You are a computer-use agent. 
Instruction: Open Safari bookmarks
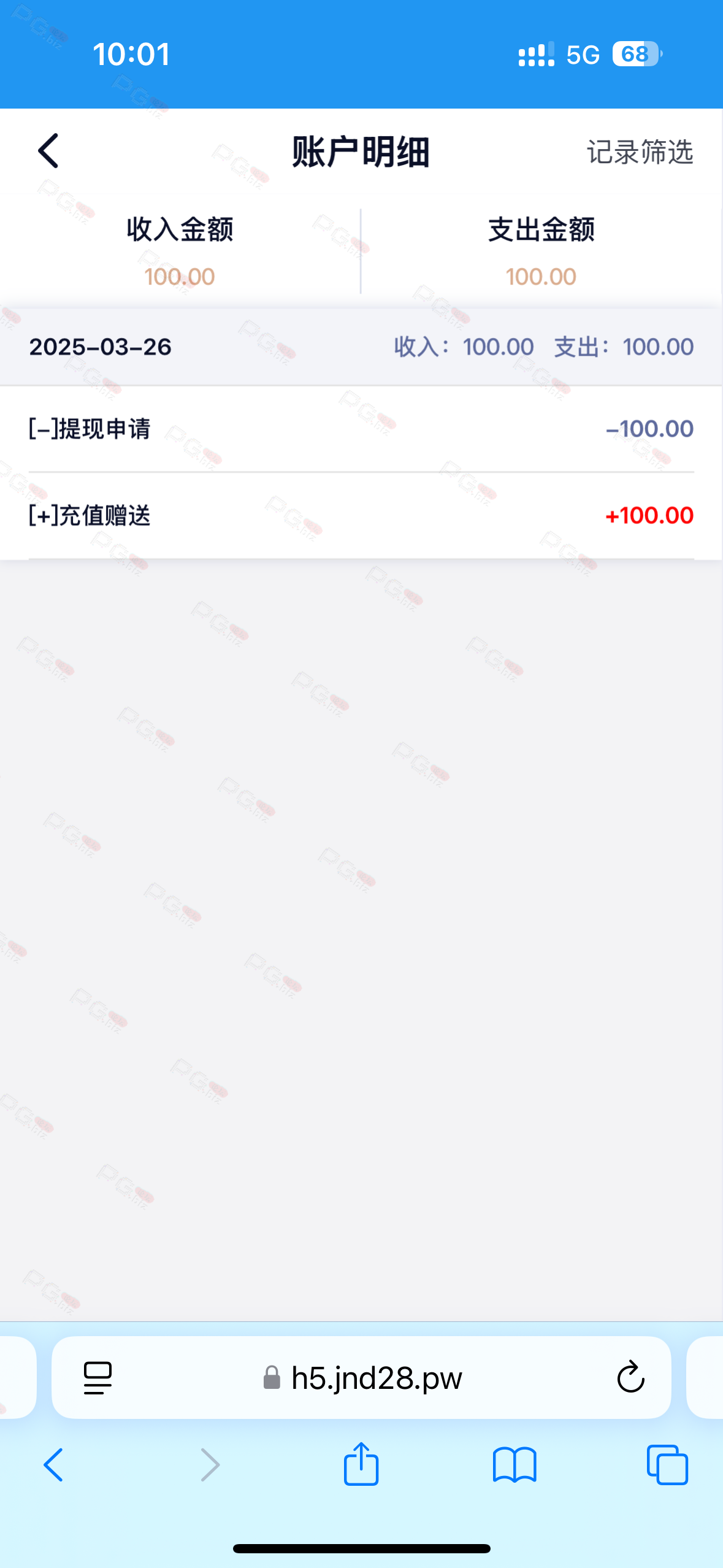515,1465
